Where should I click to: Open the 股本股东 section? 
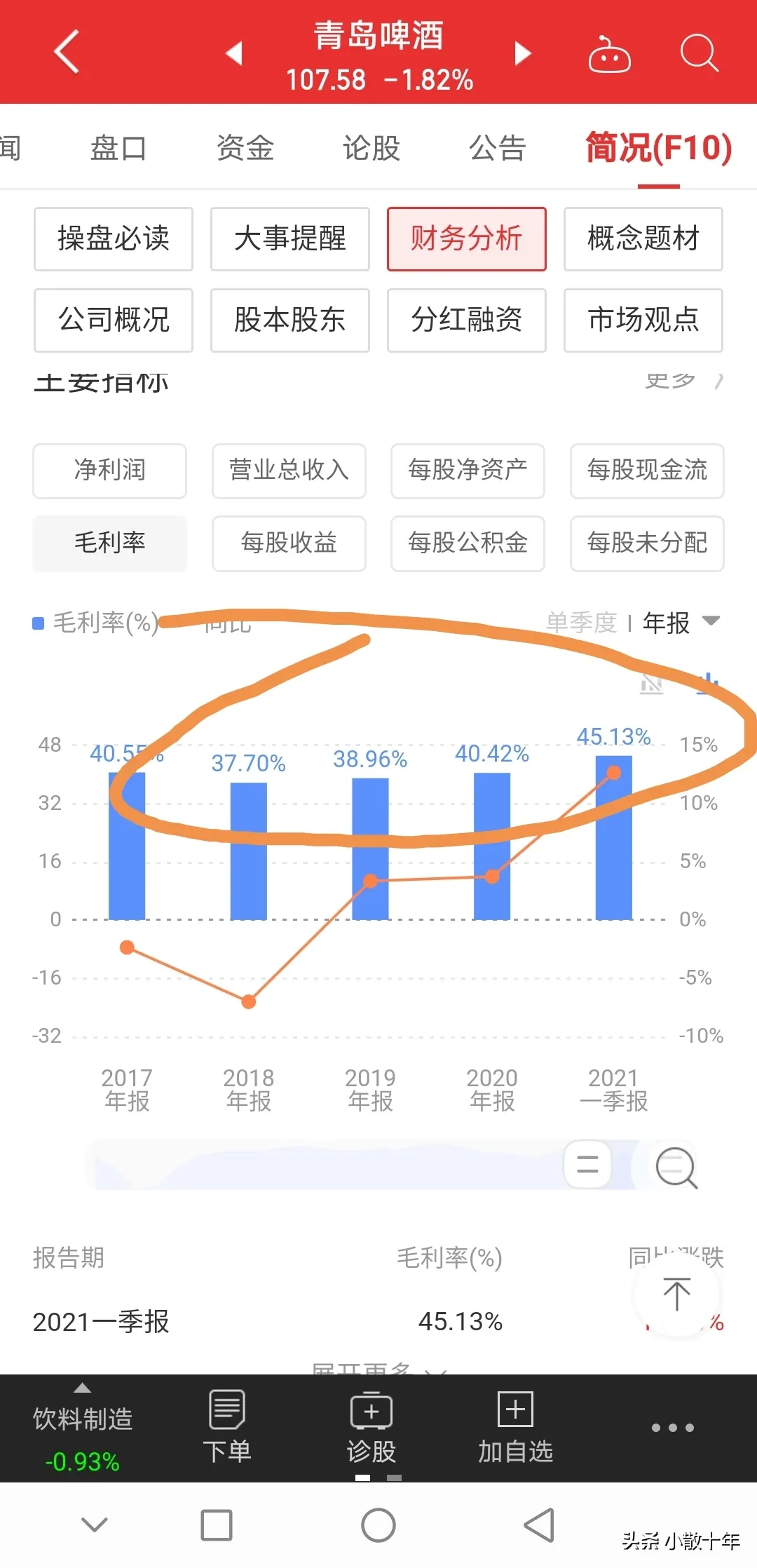(290, 320)
